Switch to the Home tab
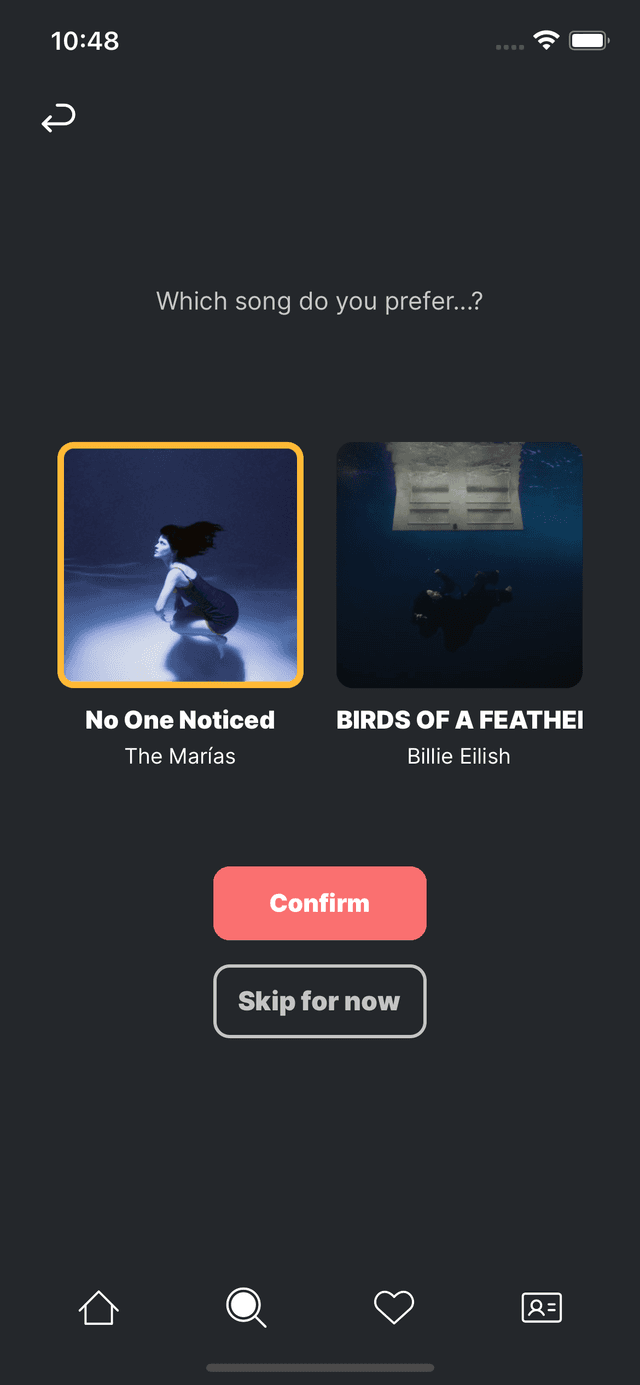Viewport: 640px width, 1385px height. tap(99, 1307)
